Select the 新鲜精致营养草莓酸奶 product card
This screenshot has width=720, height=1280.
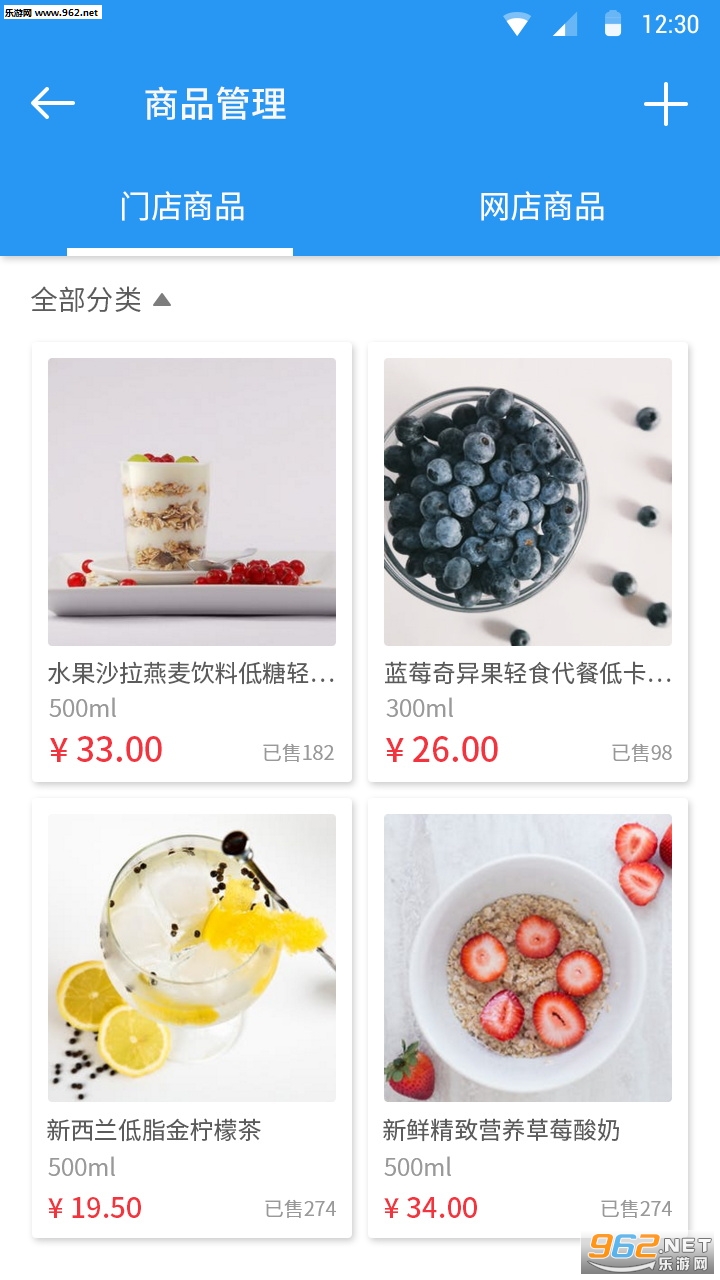pyautogui.click(x=528, y=1017)
